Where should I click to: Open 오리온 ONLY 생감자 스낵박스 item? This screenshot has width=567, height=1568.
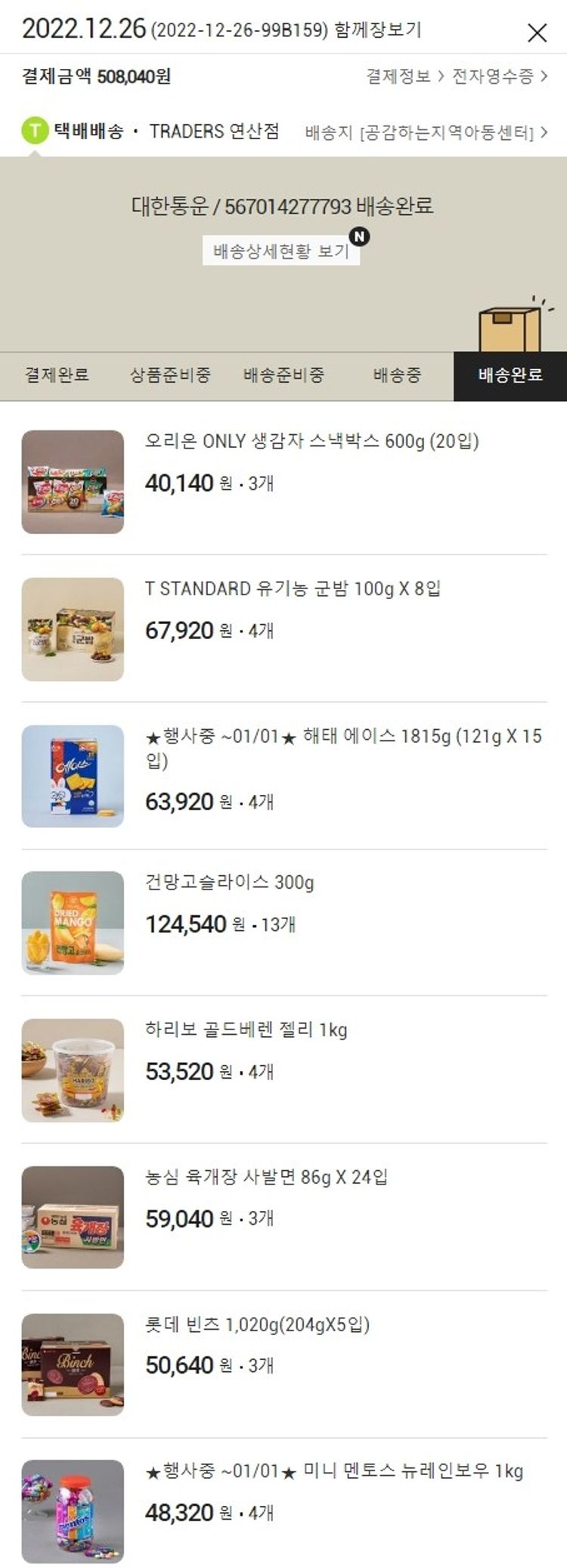point(311,441)
